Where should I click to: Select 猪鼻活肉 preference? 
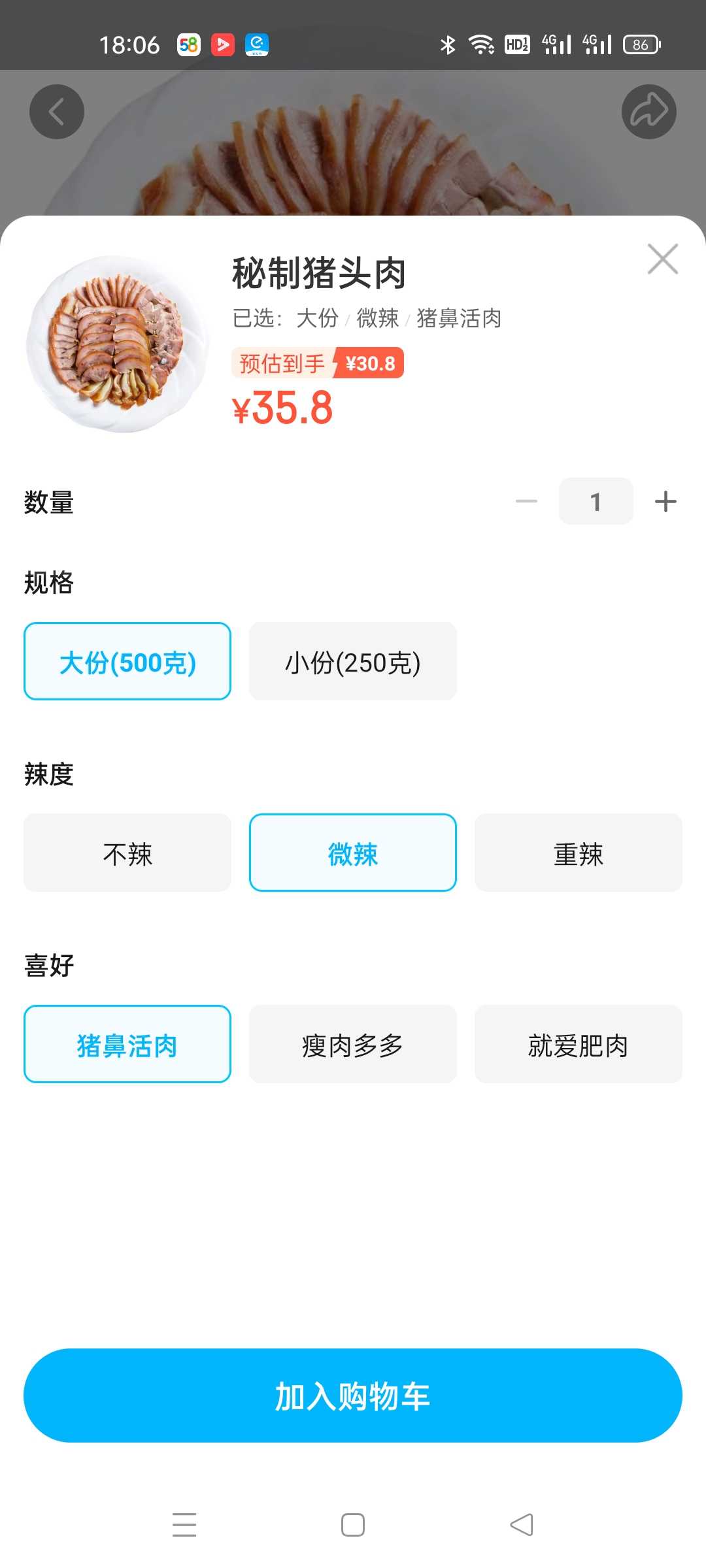(127, 1044)
